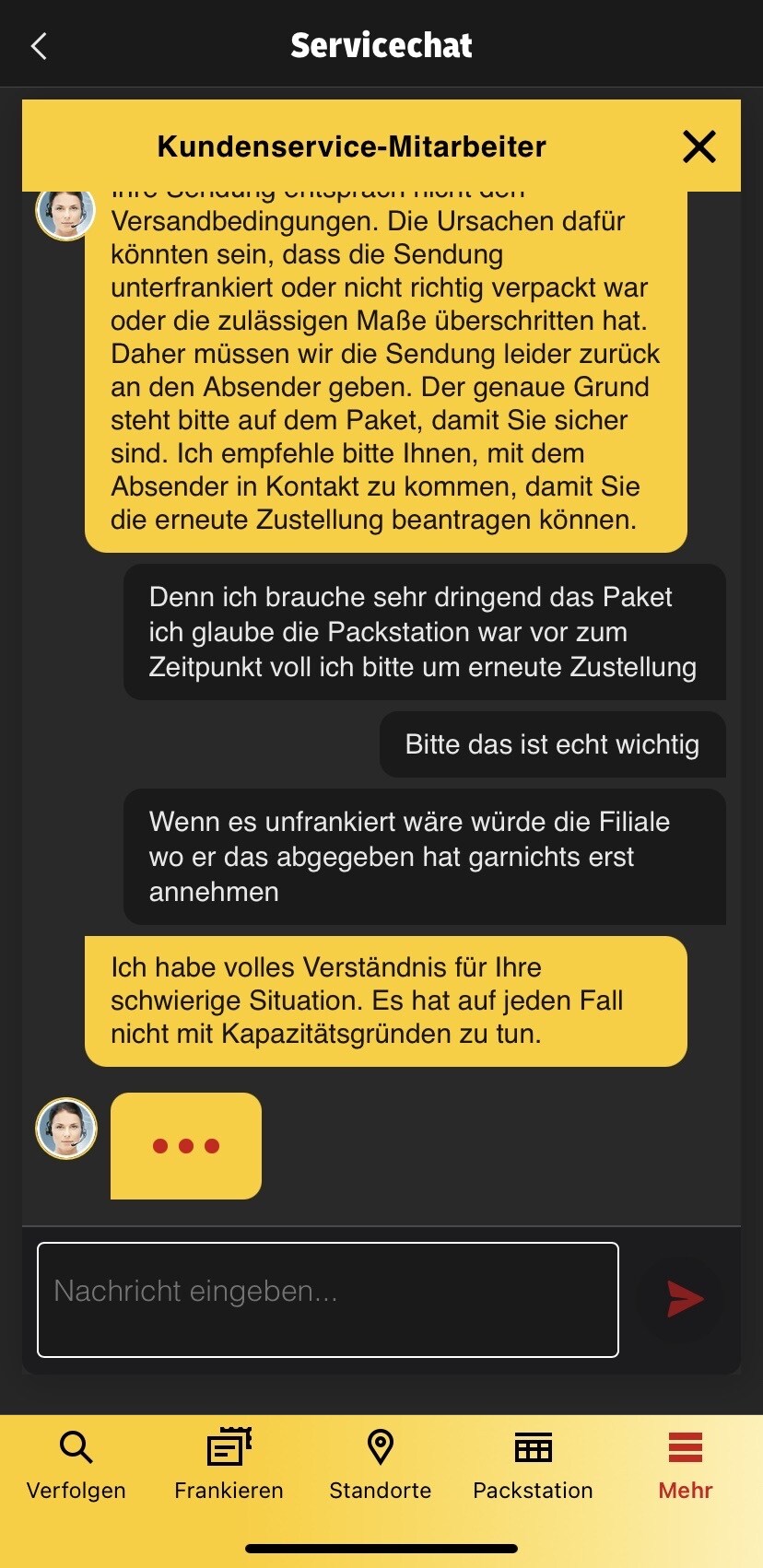Send the message with the red arrow
Screen dimensions: 763x1568
click(x=684, y=1299)
